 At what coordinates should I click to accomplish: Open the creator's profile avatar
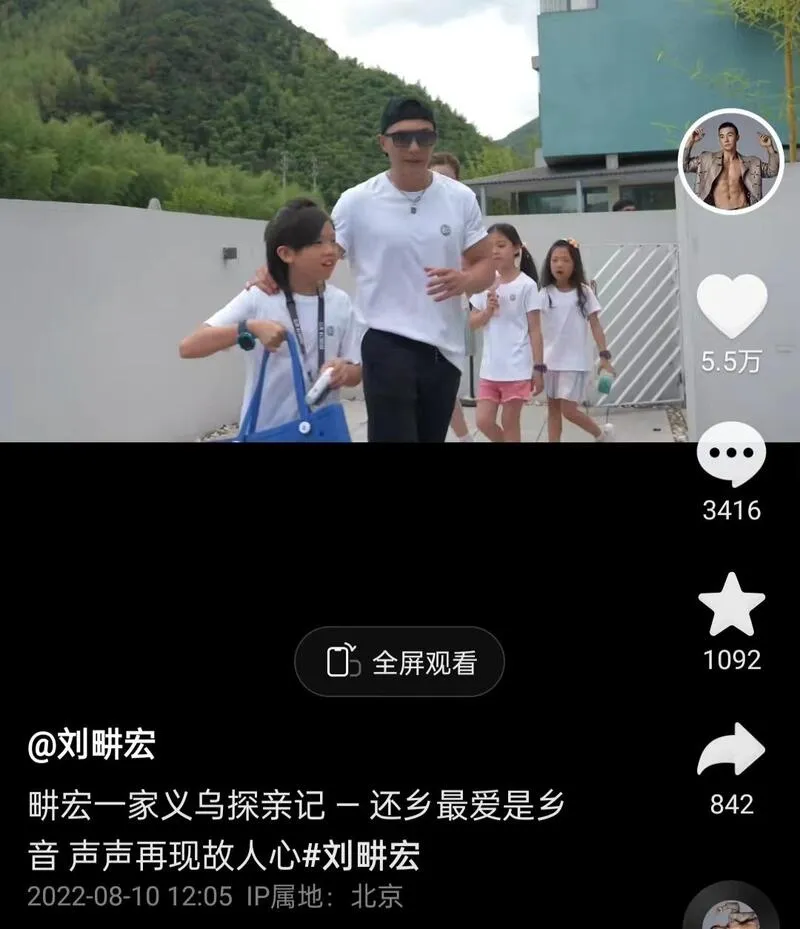(x=730, y=161)
